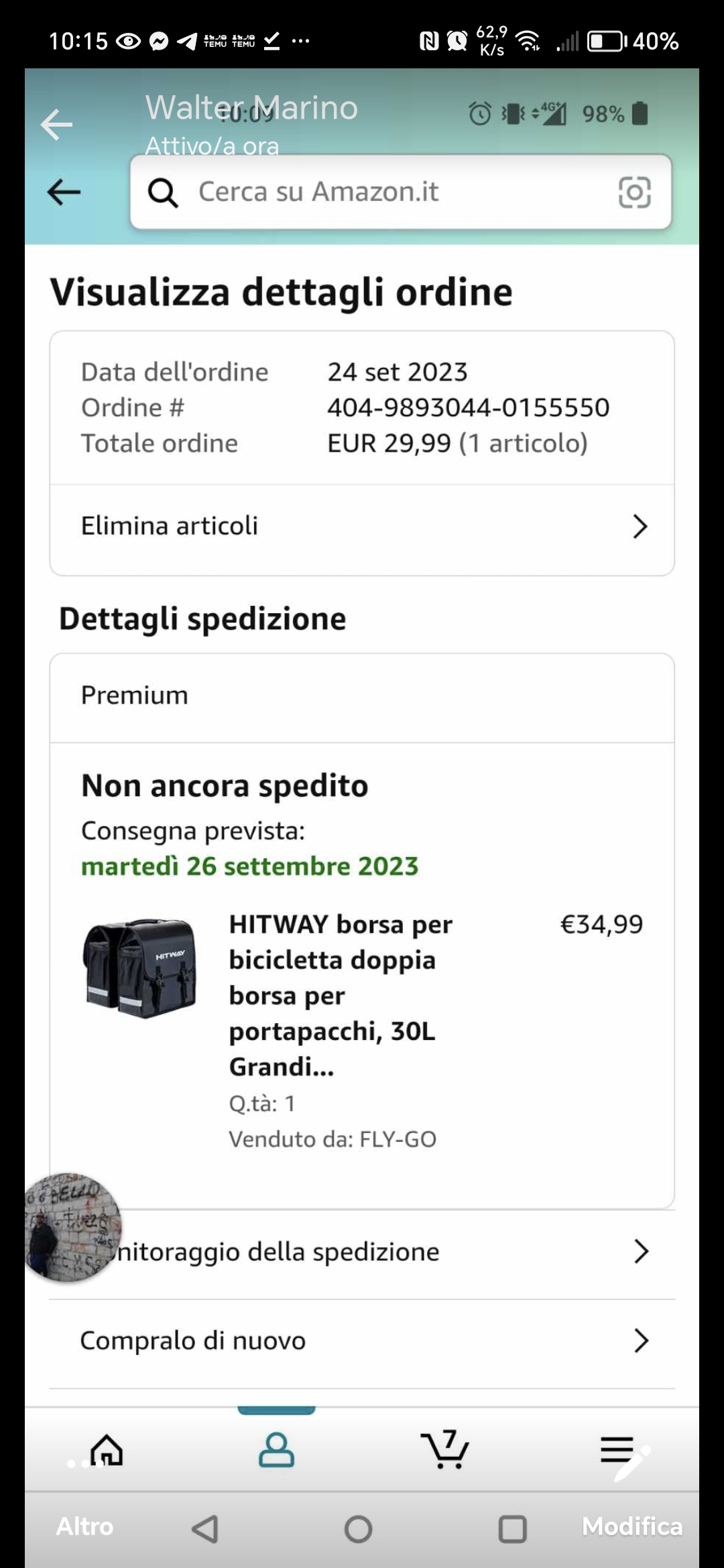Open the Altro options
724x1568 pixels.
point(84,1526)
